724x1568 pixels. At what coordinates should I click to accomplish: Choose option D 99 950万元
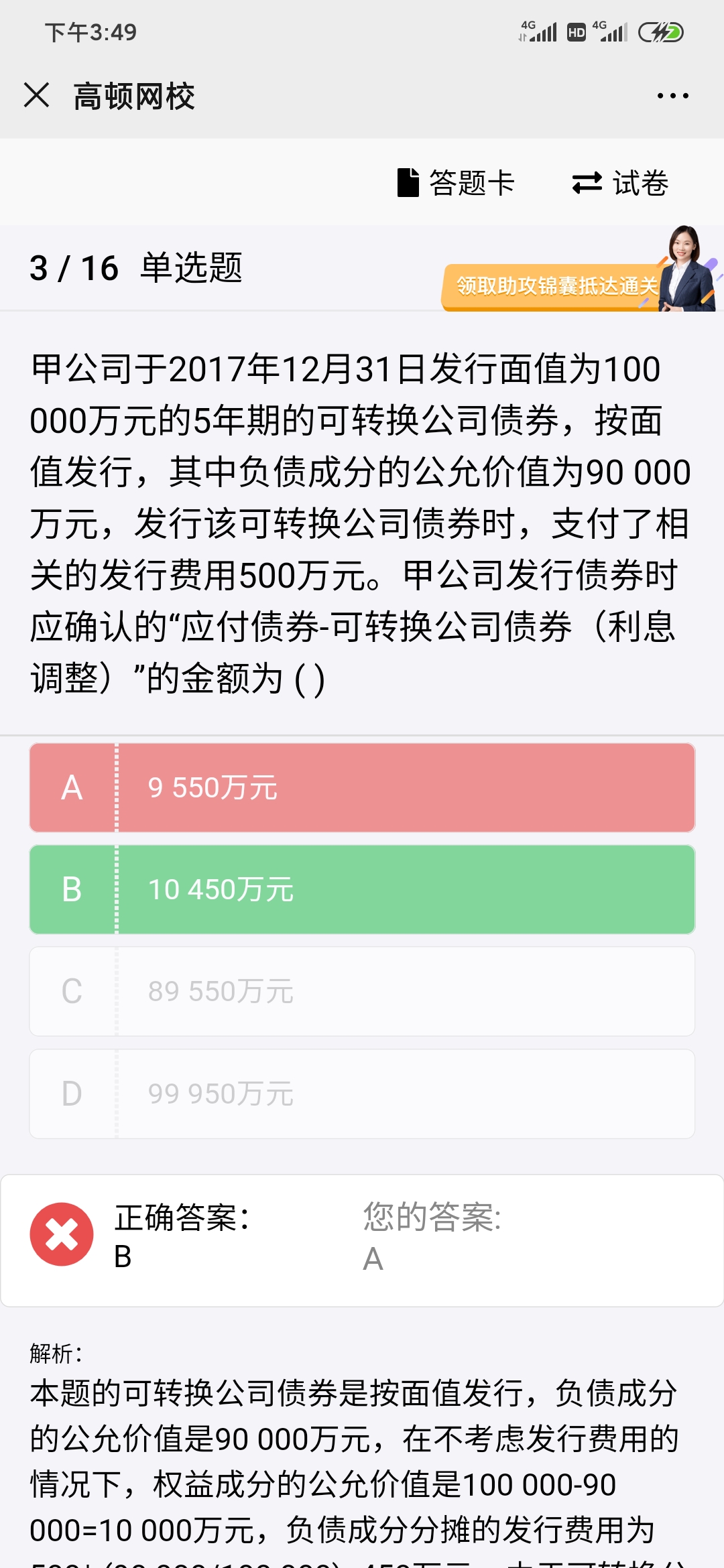[x=362, y=1094]
